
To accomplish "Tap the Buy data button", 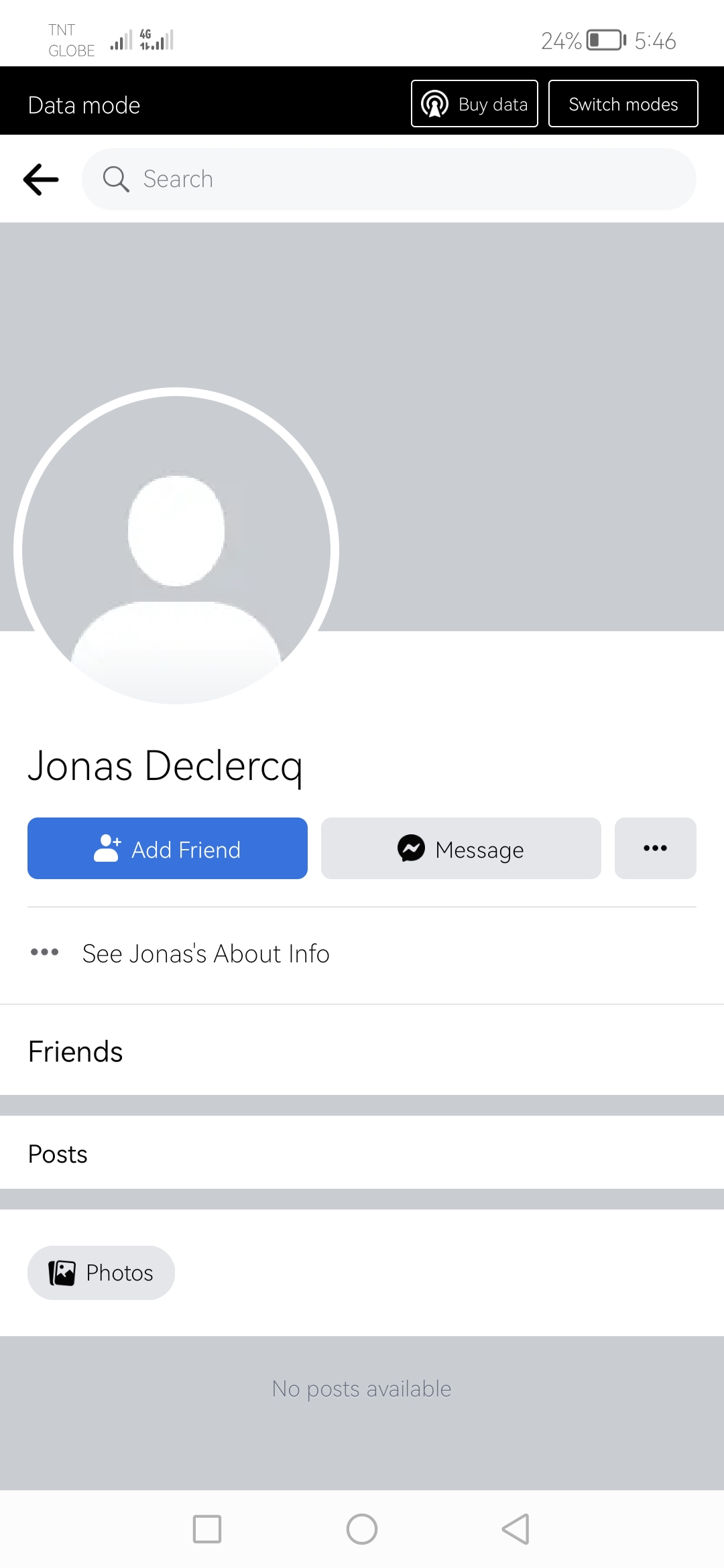I will click(475, 104).
